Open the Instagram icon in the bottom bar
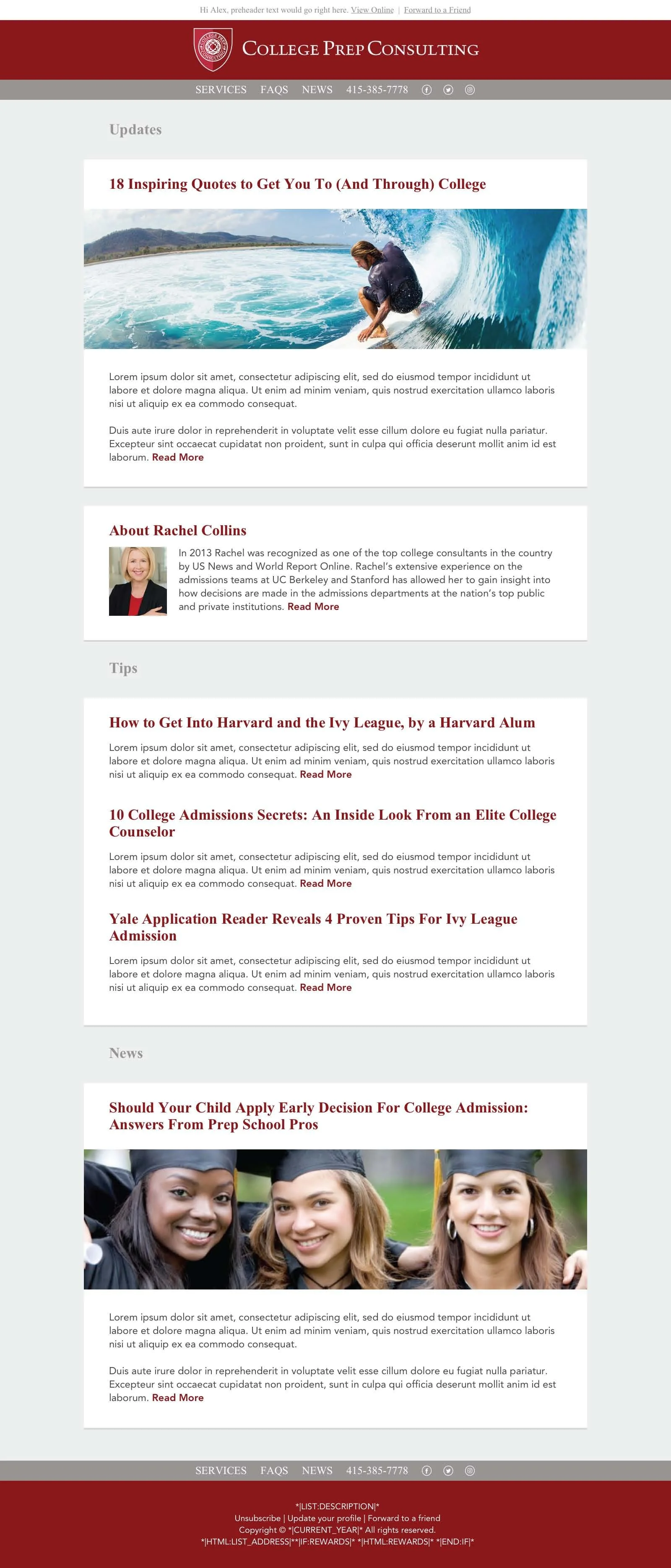 pyautogui.click(x=470, y=1471)
